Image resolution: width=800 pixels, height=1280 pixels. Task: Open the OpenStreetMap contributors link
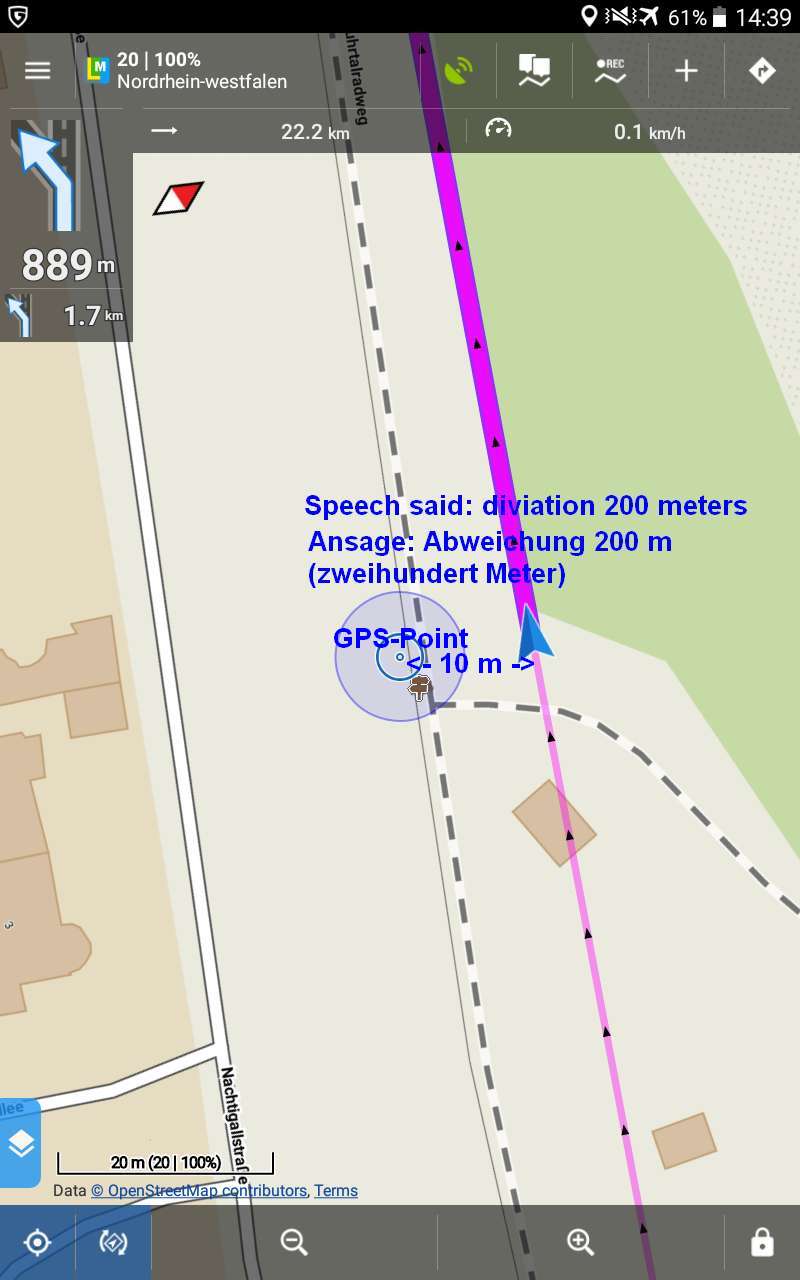point(198,1190)
